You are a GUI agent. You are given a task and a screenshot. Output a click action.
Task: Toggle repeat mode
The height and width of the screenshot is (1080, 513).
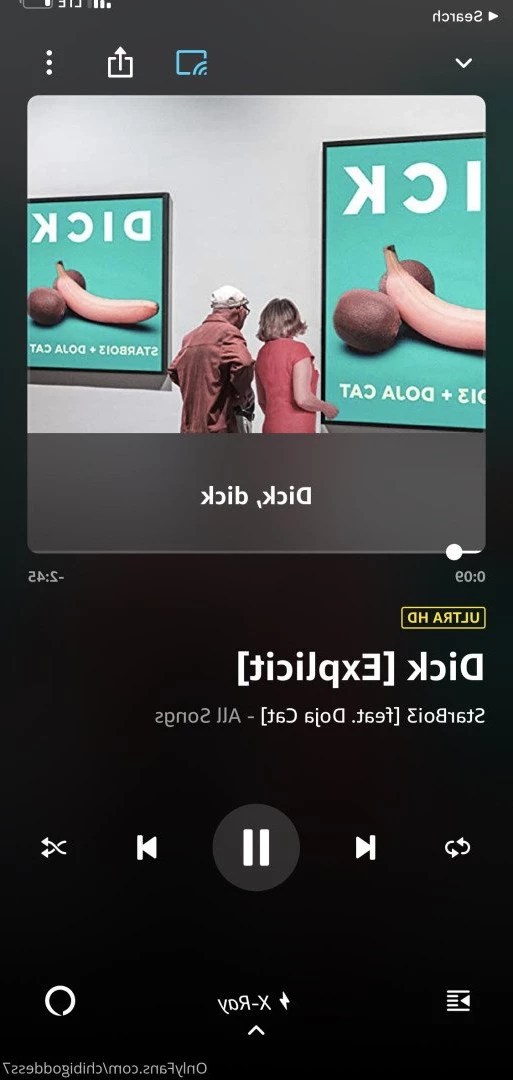(457, 847)
